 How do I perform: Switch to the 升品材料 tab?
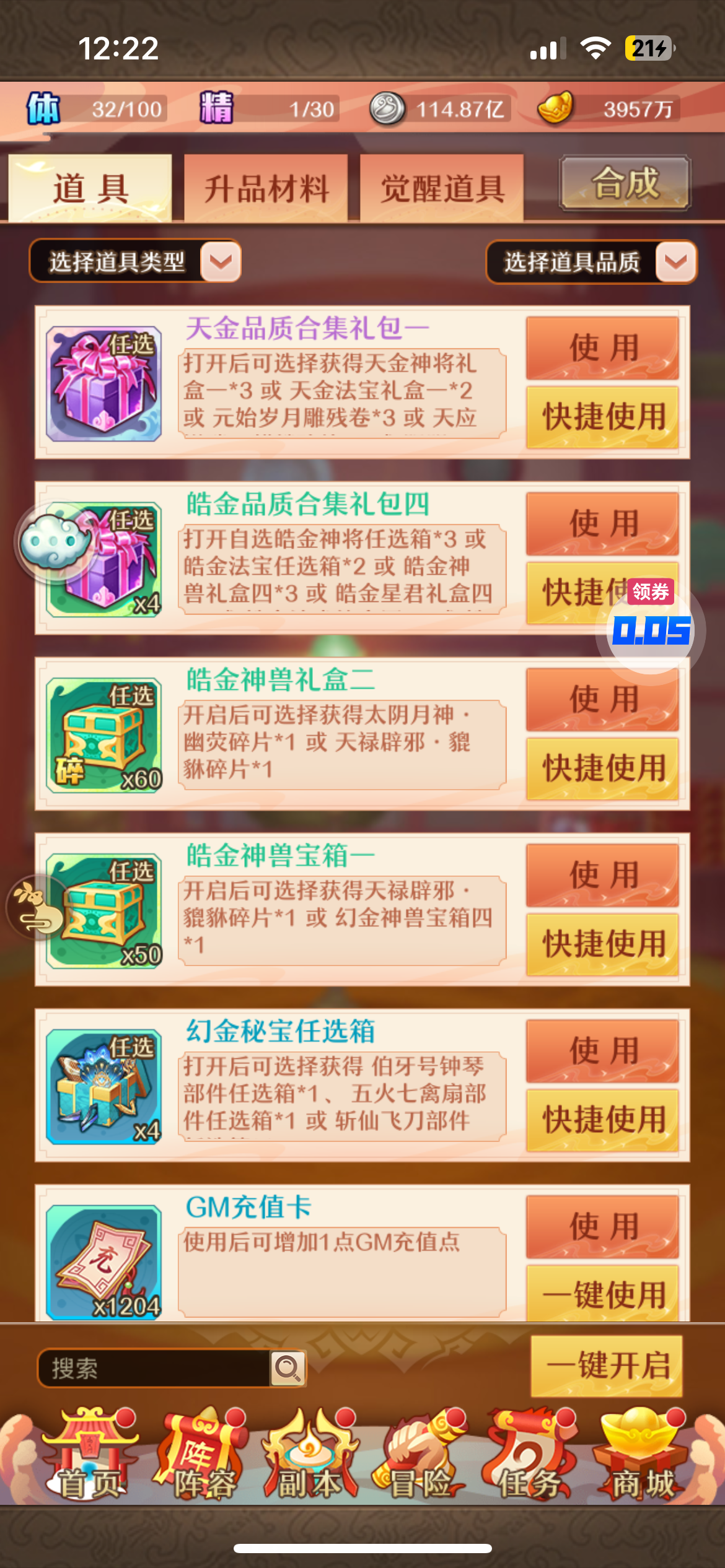[x=266, y=188]
